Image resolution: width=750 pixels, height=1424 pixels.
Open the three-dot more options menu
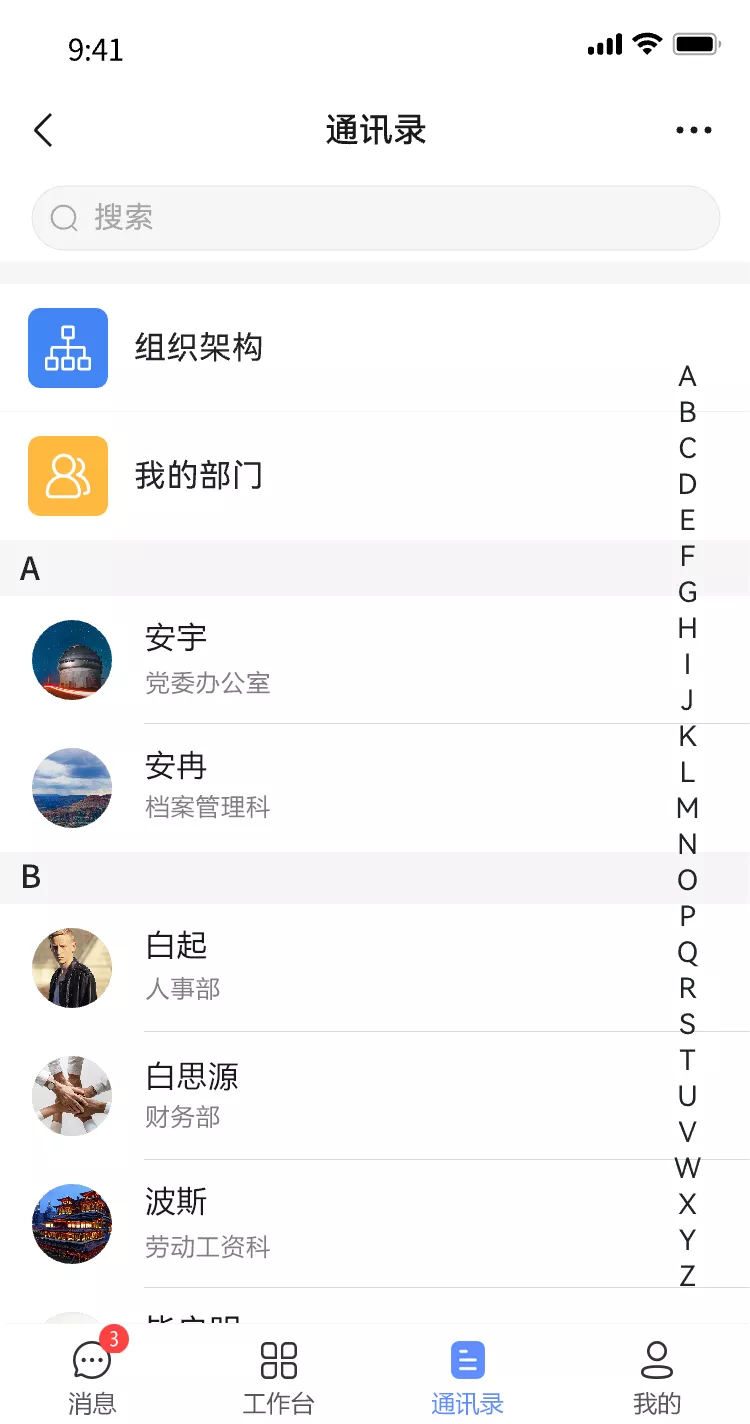[694, 130]
